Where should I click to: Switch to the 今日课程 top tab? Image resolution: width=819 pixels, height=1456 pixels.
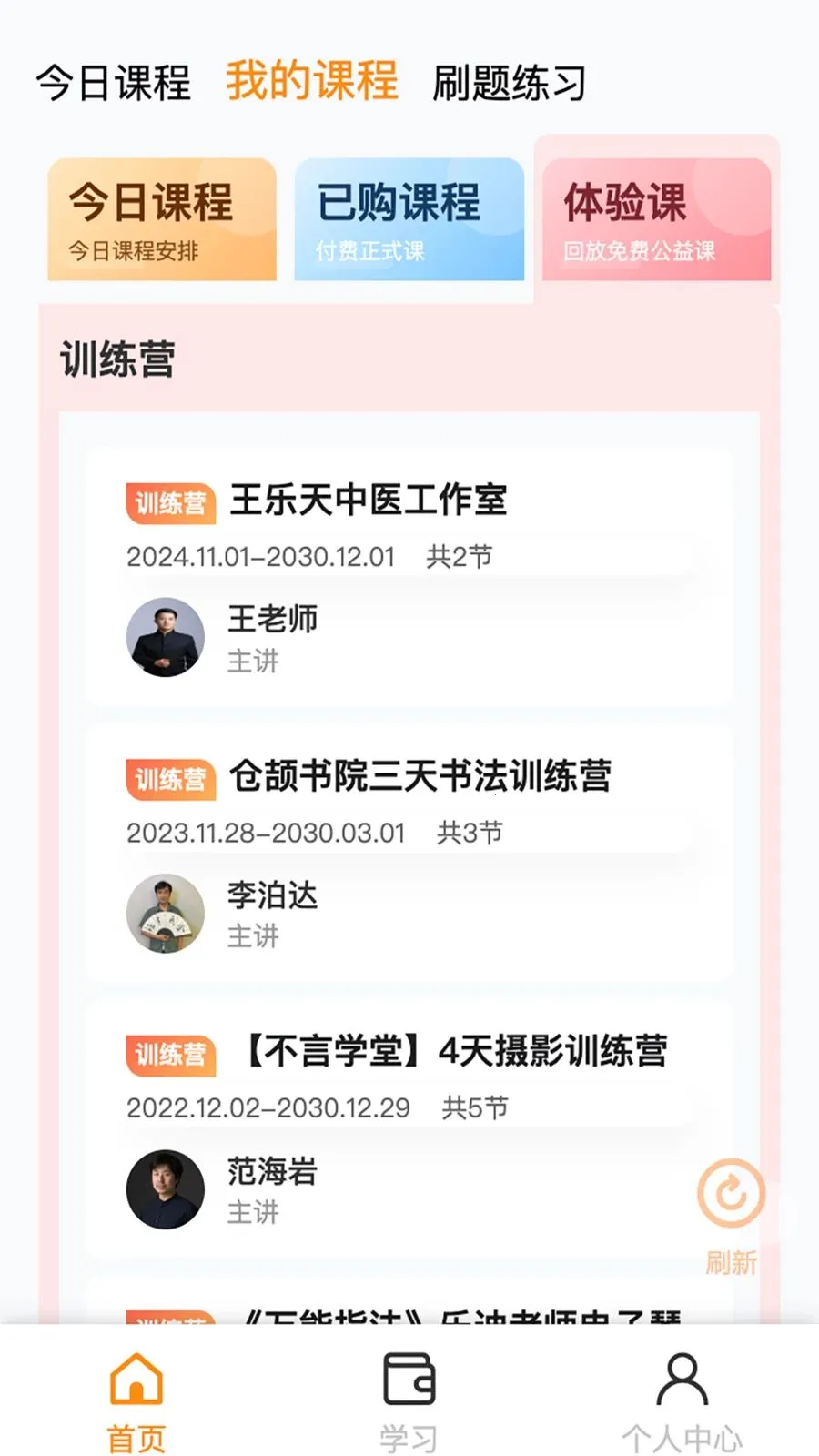click(114, 83)
